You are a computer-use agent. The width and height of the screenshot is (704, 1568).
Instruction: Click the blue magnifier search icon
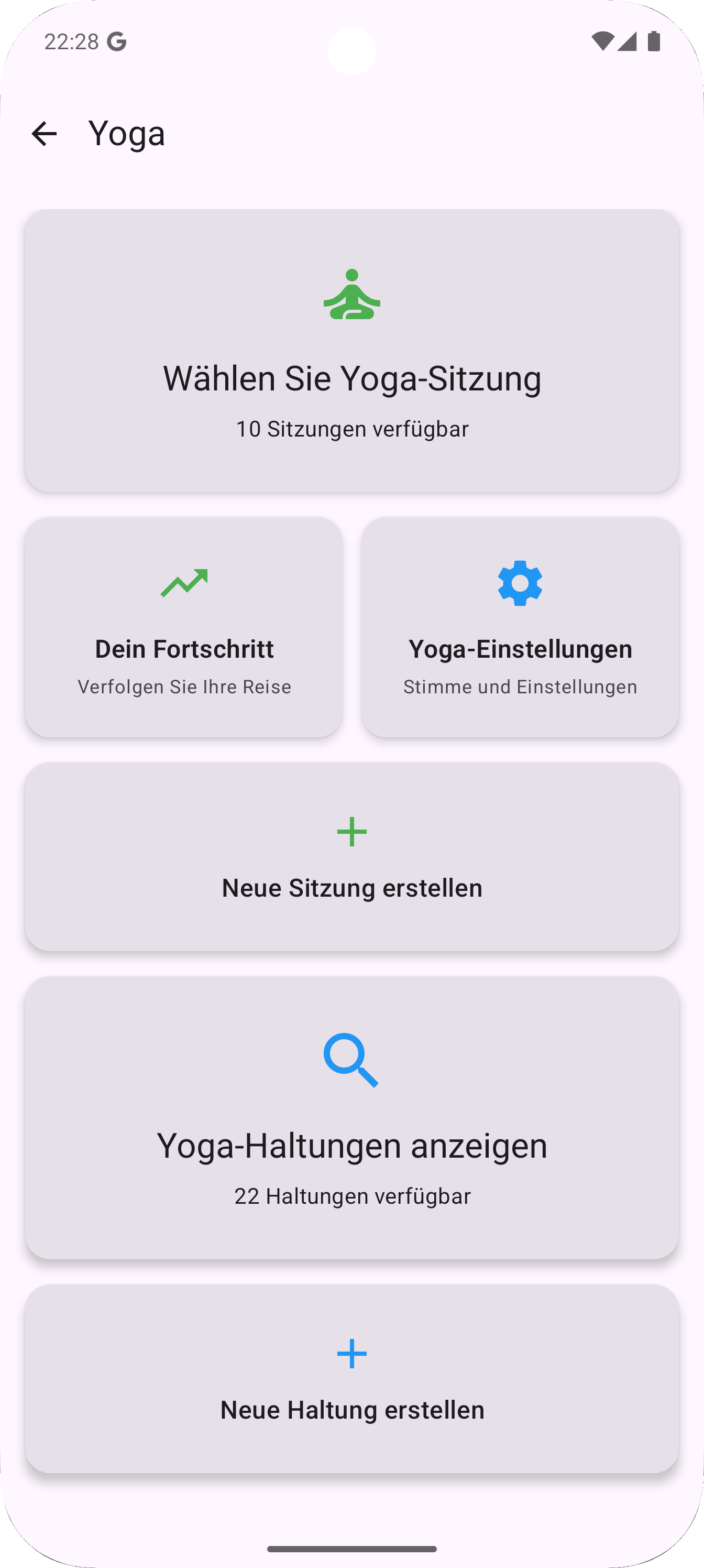click(x=351, y=1063)
